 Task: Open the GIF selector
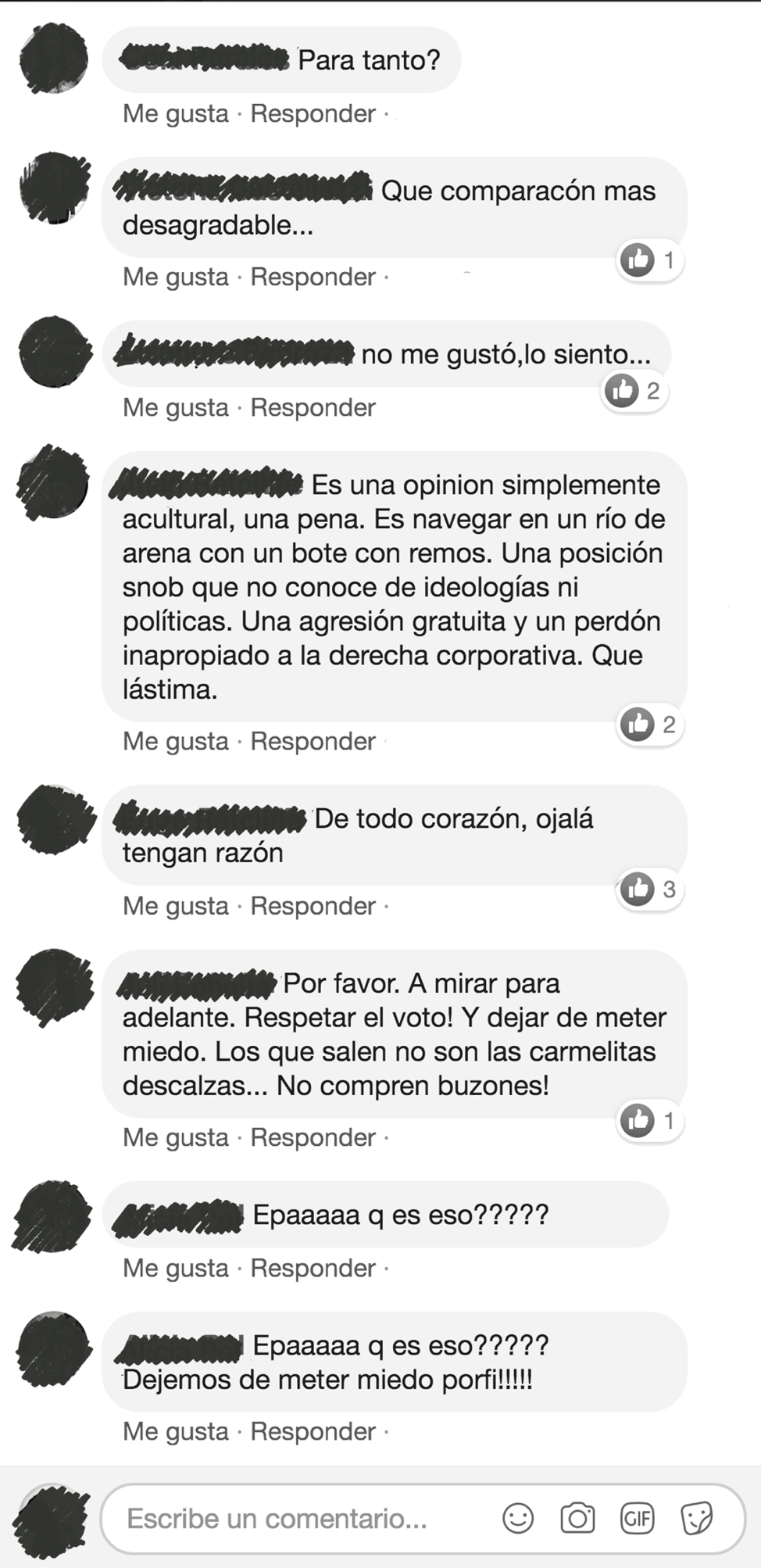click(x=637, y=1519)
